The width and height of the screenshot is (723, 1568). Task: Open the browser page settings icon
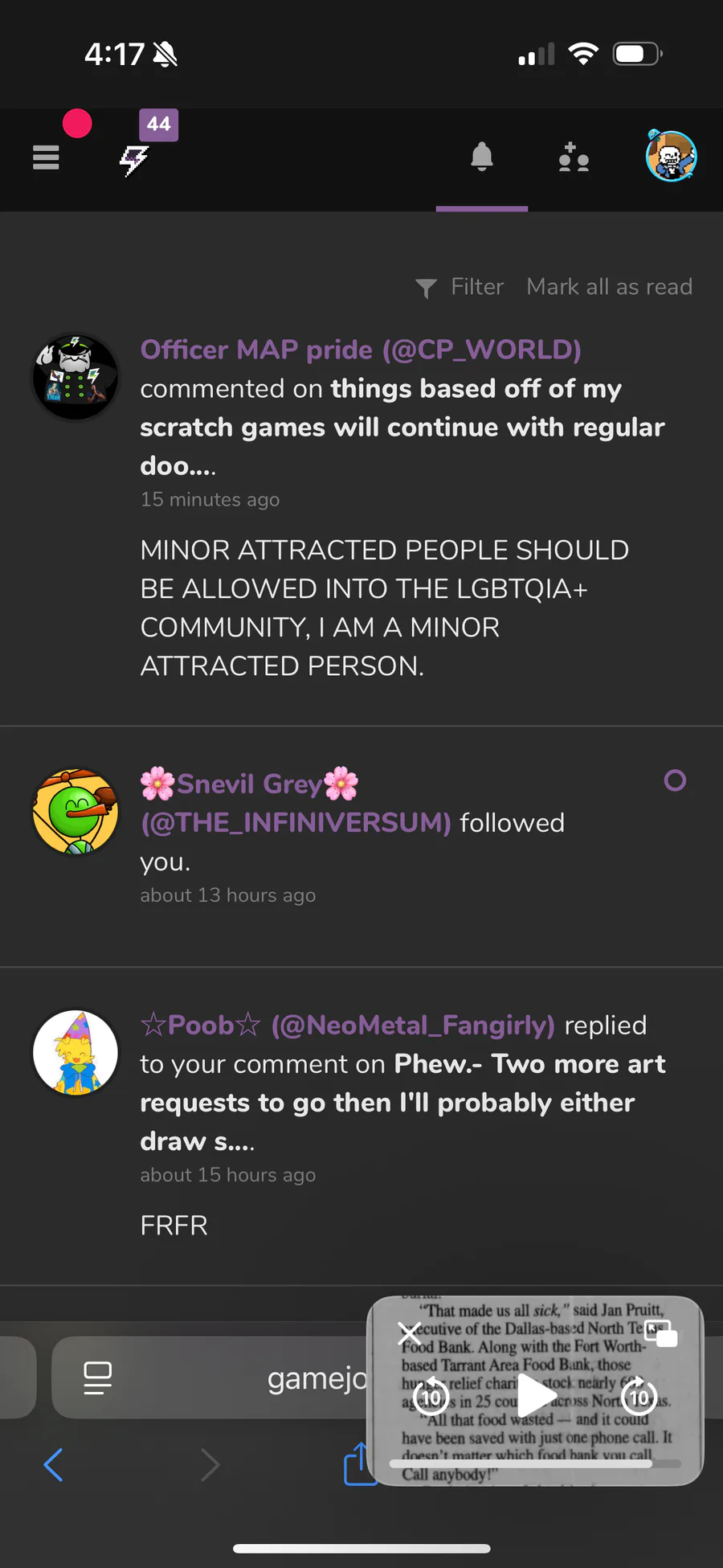pos(97,1378)
